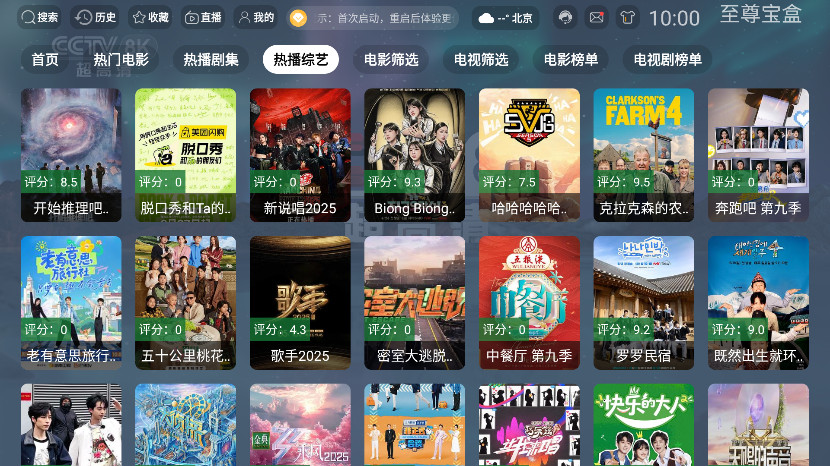Viewport: 830px width, 466px height.
Task: Open 直播 live channels
Action: coord(203,18)
